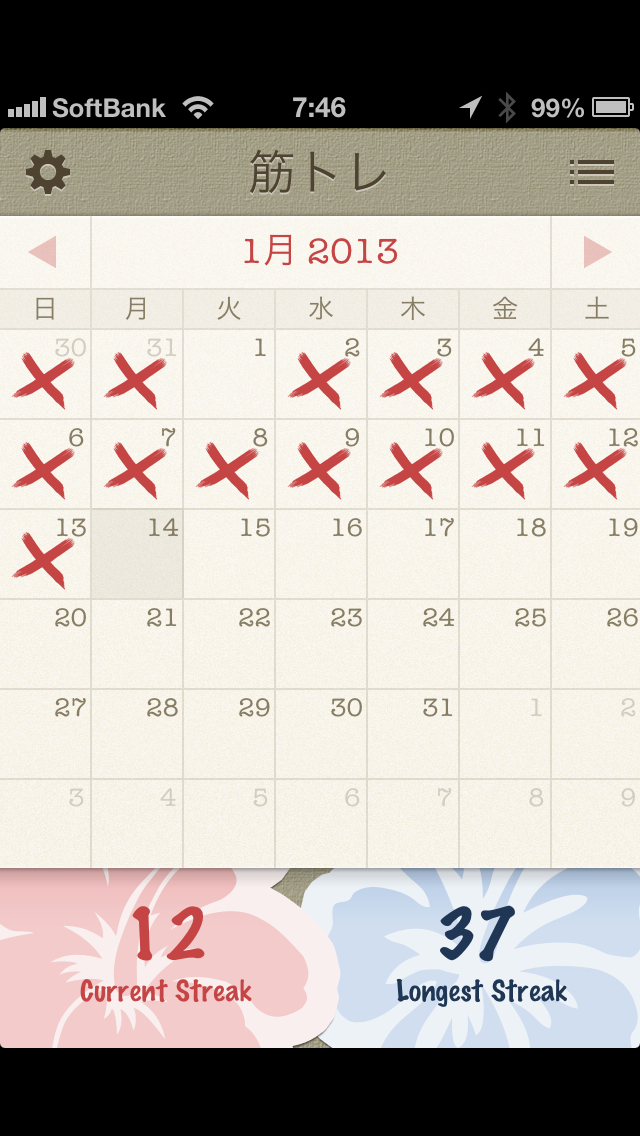Tap the day cell for January 31

pos(413,734)
